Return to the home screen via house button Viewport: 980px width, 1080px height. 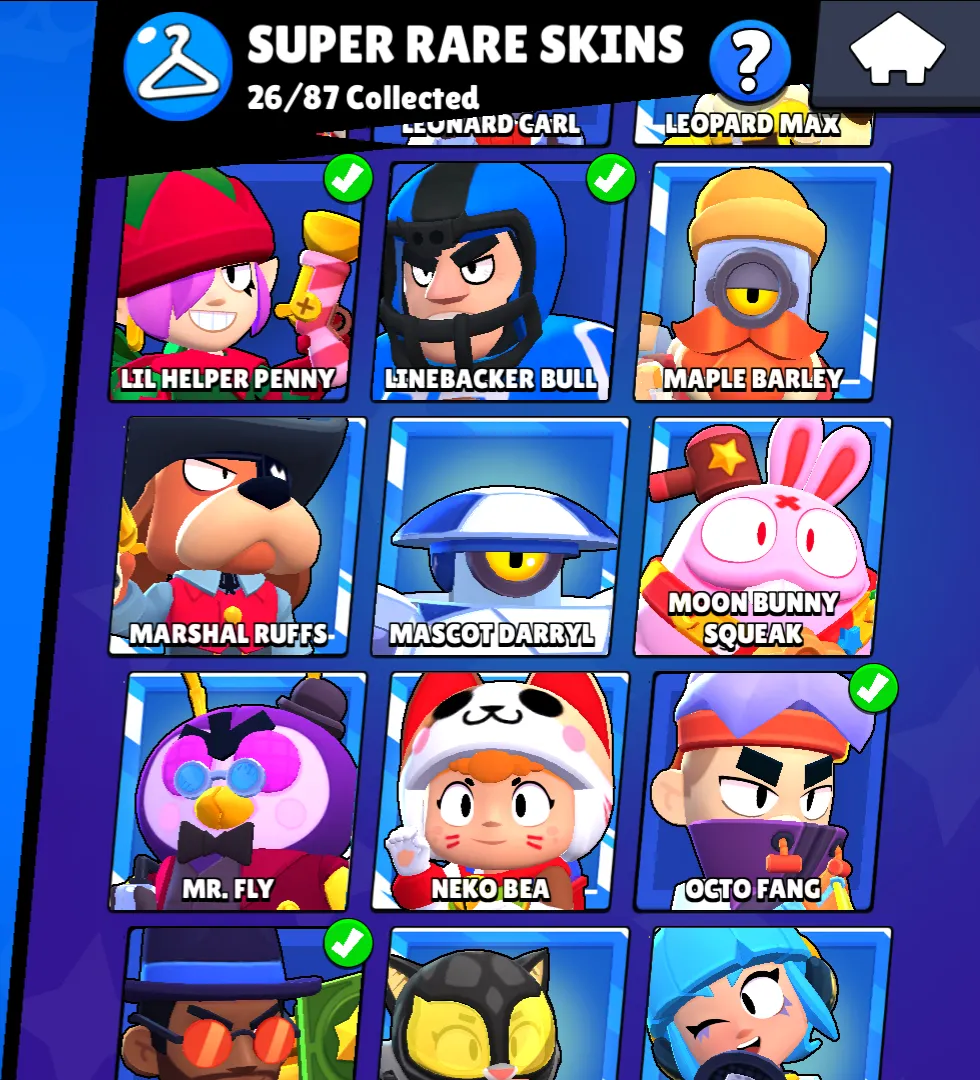click(x=898, y=51)
